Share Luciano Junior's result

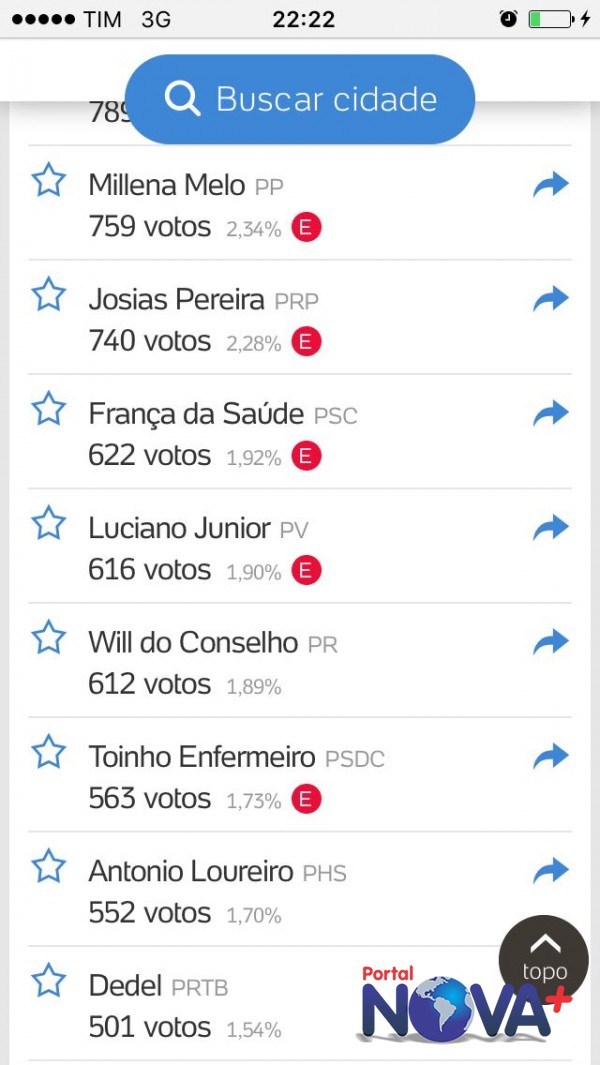coord(550,528)
